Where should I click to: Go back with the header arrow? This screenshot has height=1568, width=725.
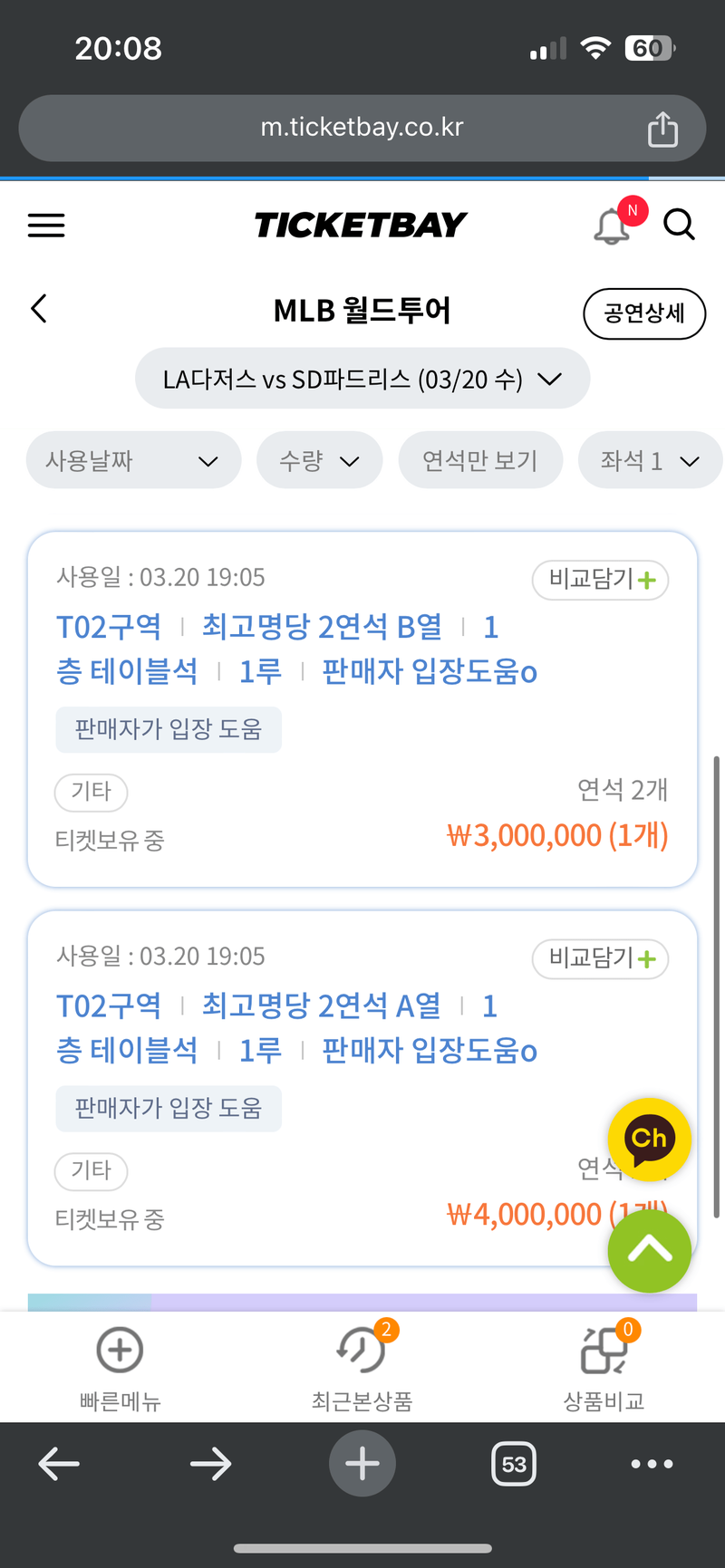[x=39, y=309]
